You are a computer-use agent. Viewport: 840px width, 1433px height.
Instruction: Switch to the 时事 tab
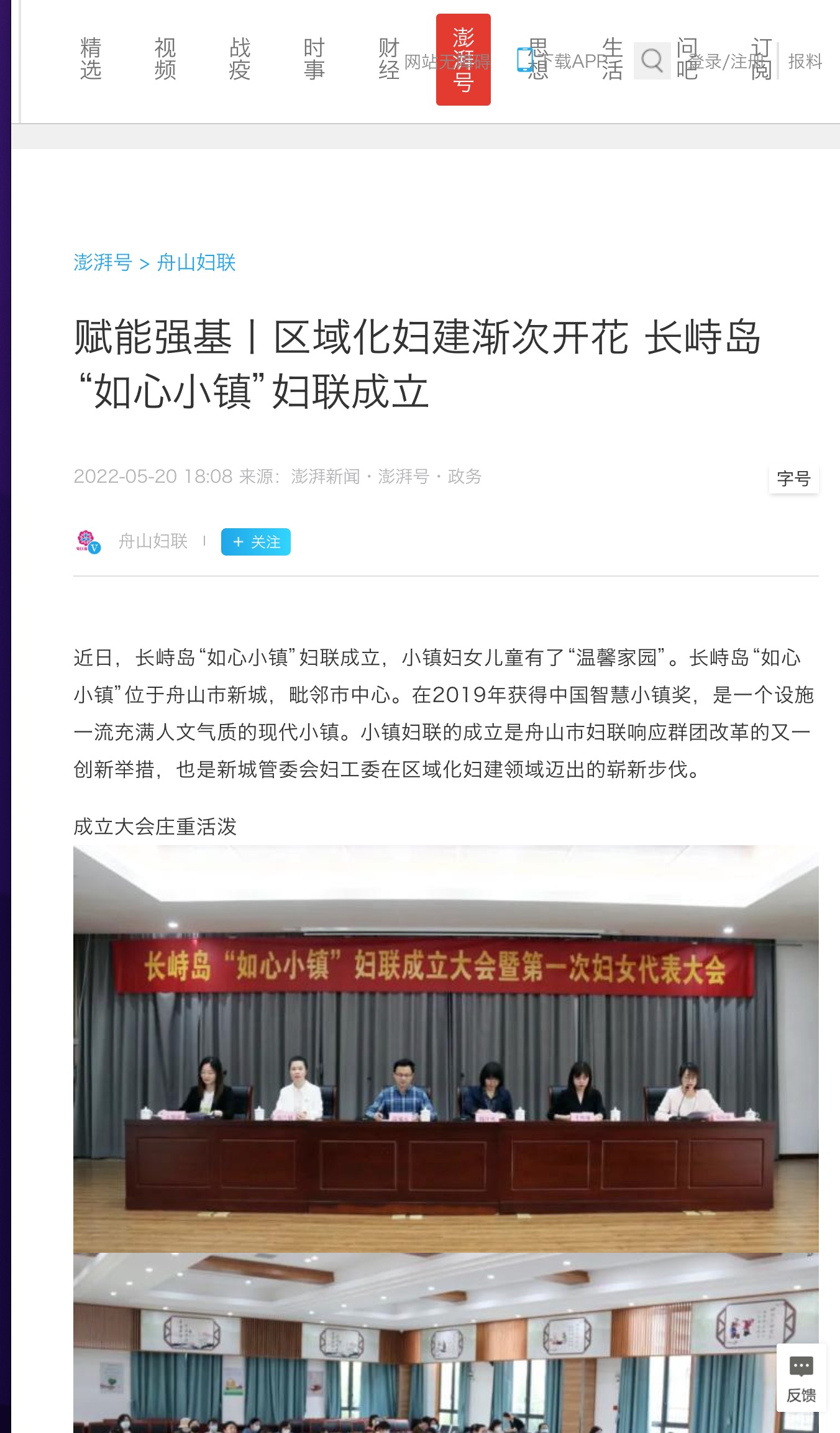(x=314, y=59)
